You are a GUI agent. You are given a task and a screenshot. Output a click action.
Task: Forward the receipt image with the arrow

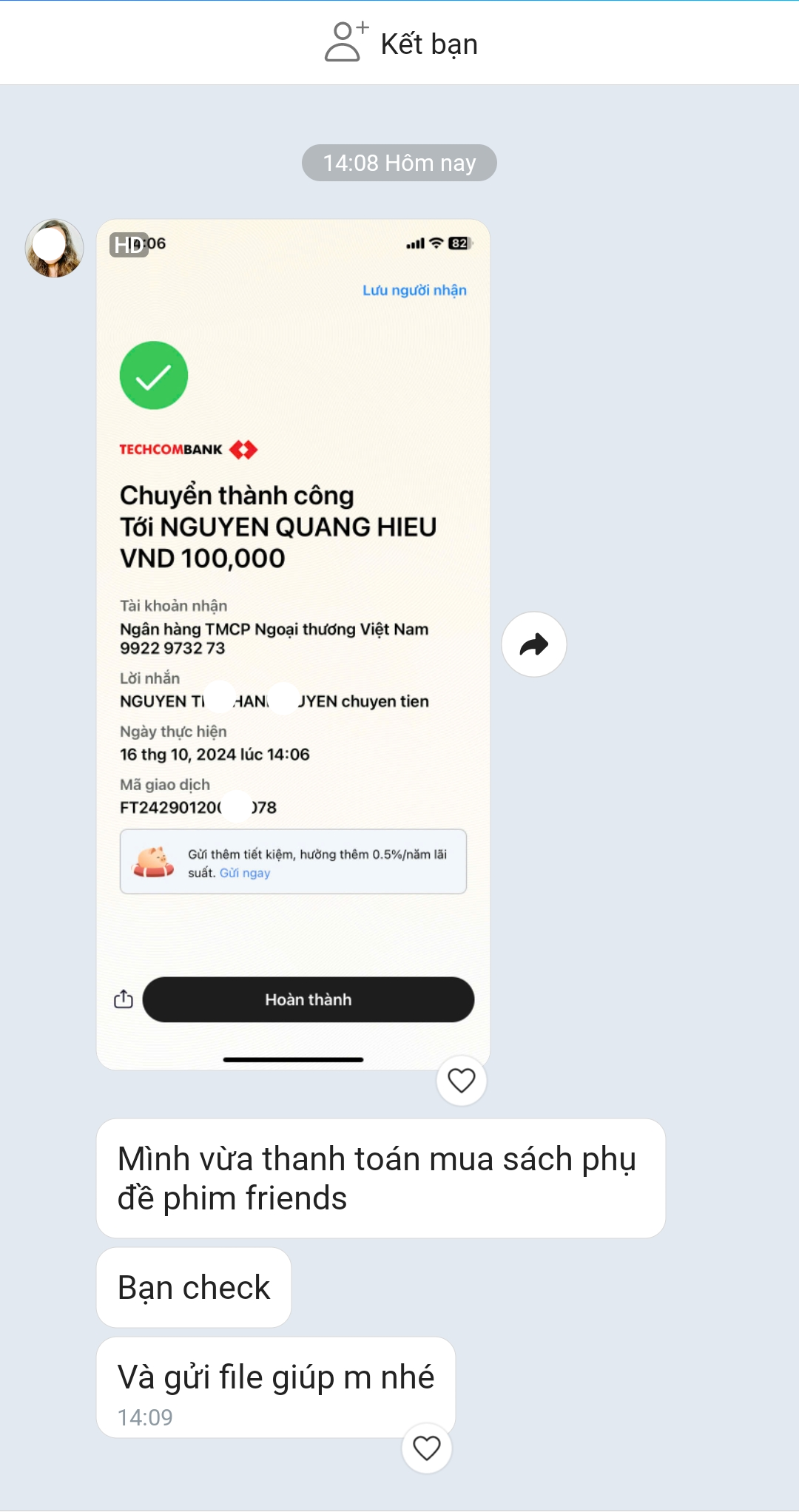click(533, 644)
